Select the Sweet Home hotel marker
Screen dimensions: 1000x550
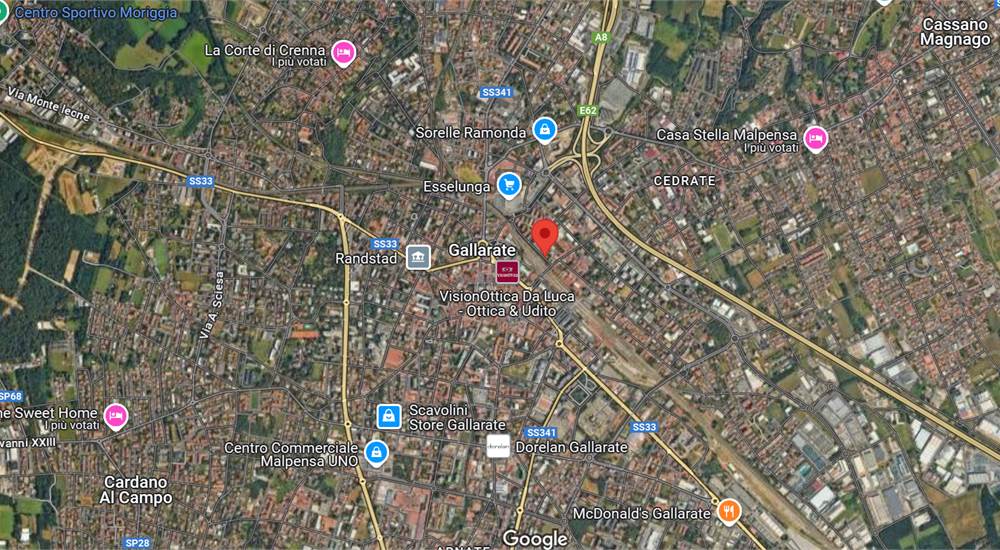[x=116, y=414]
